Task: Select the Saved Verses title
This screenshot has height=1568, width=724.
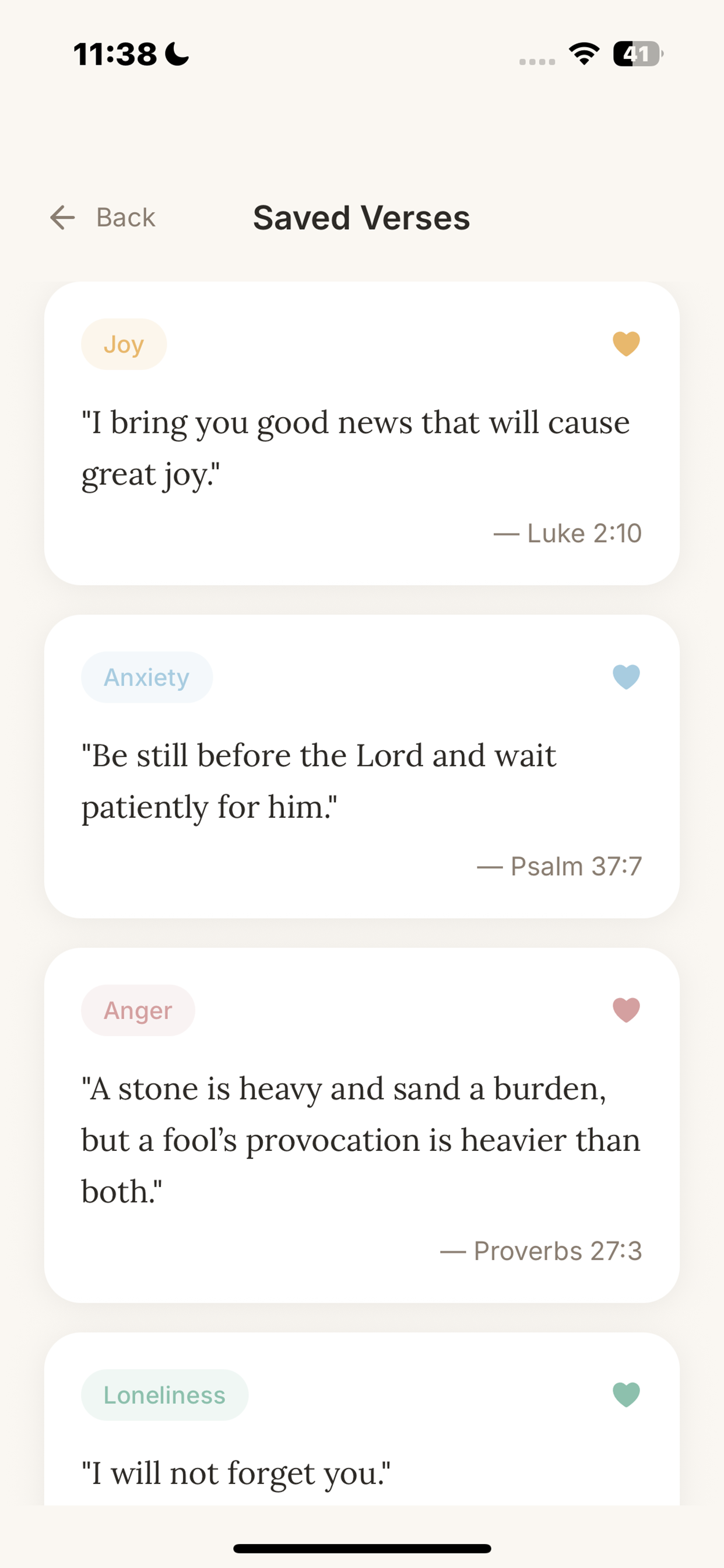Action: pyautogui.click(x=361, y=218)
